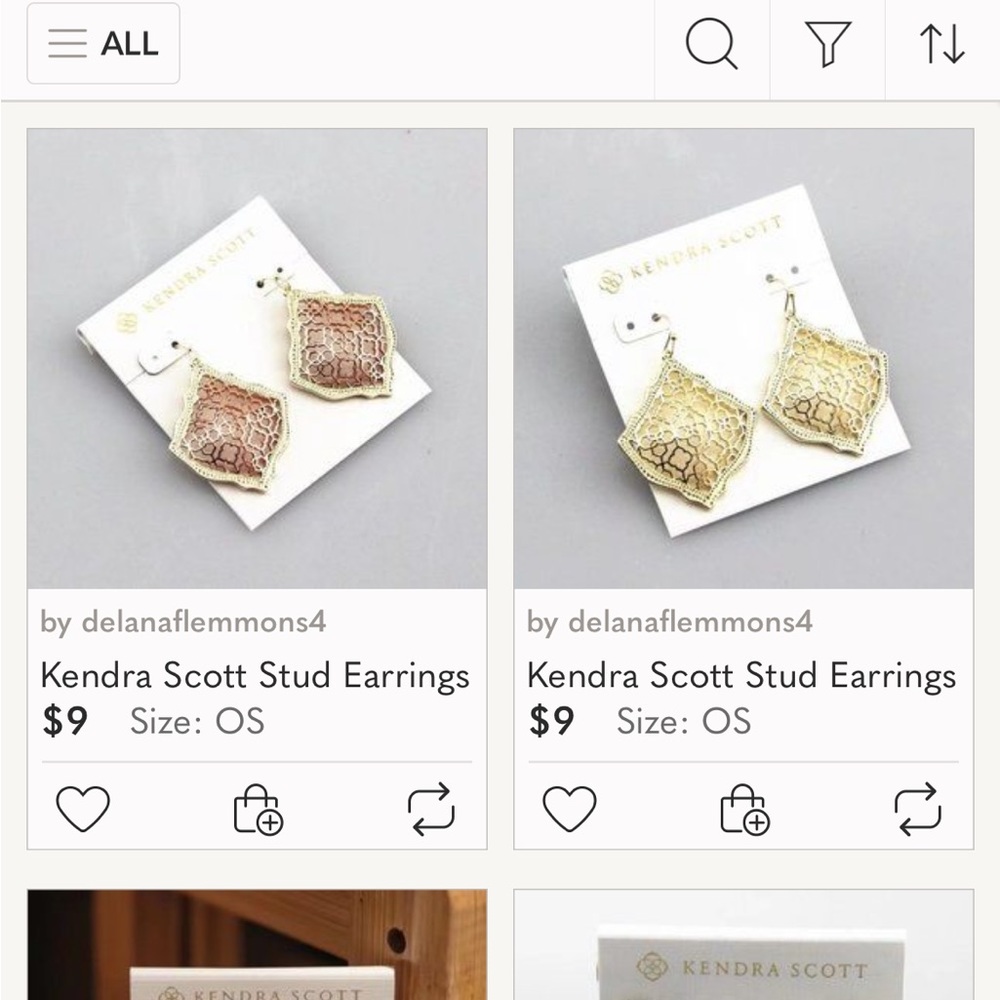The image size is (1000, 1000).
Task: Open the ALL categories menu
Action: pyautogui.click(x=103, y=44)
